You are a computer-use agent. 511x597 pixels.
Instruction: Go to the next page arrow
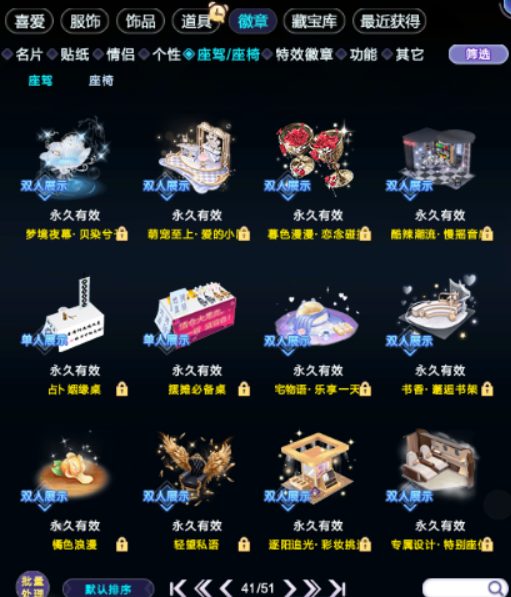[290, 589]
